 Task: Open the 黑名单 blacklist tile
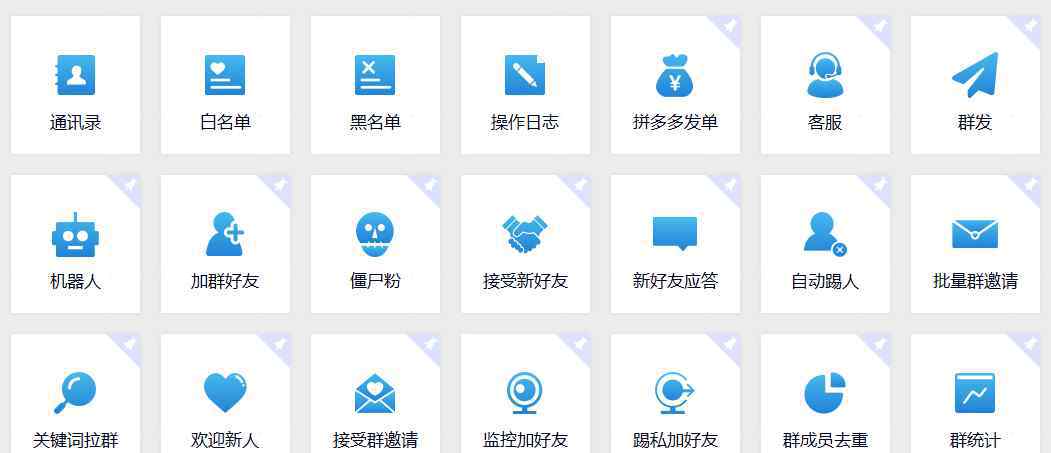coord(375,86)
